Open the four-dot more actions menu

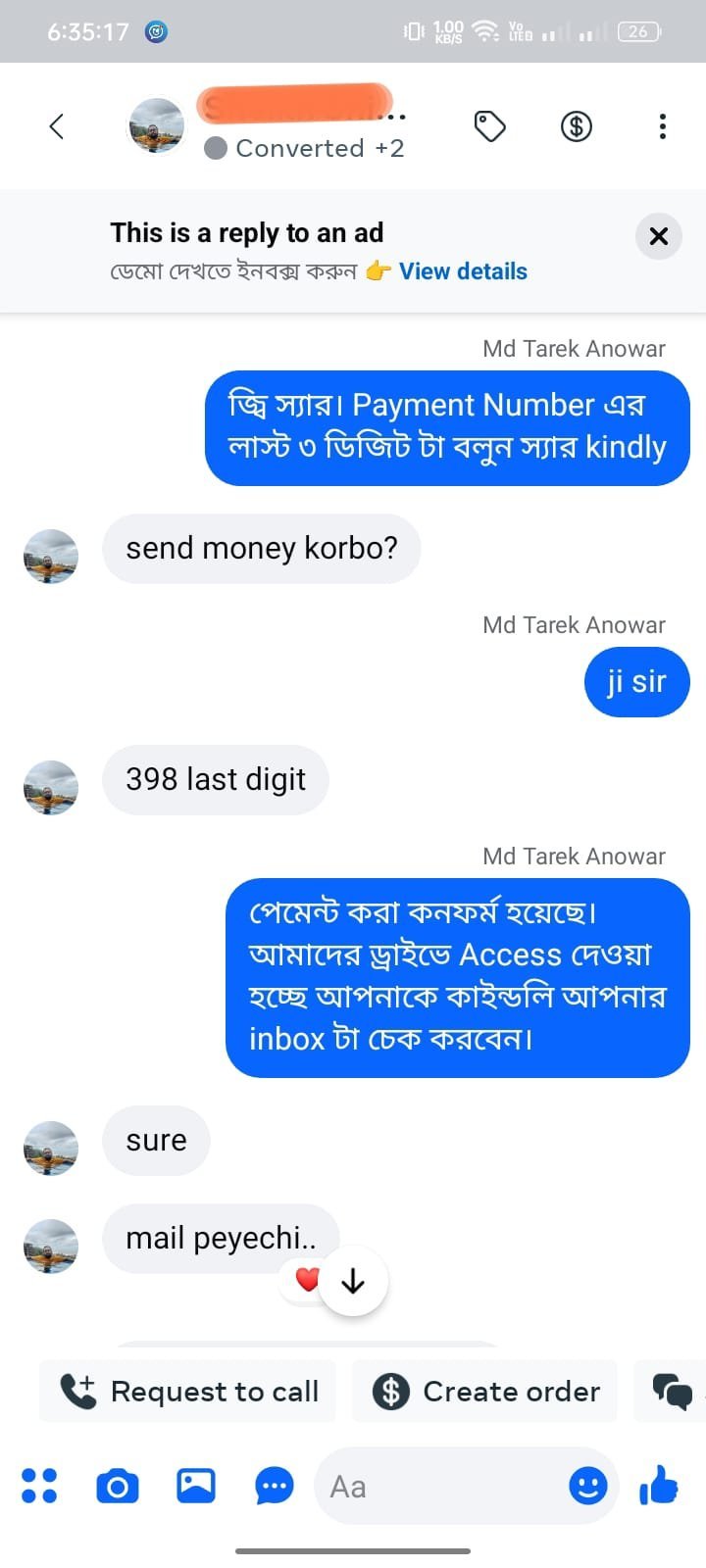(39, 1486)
